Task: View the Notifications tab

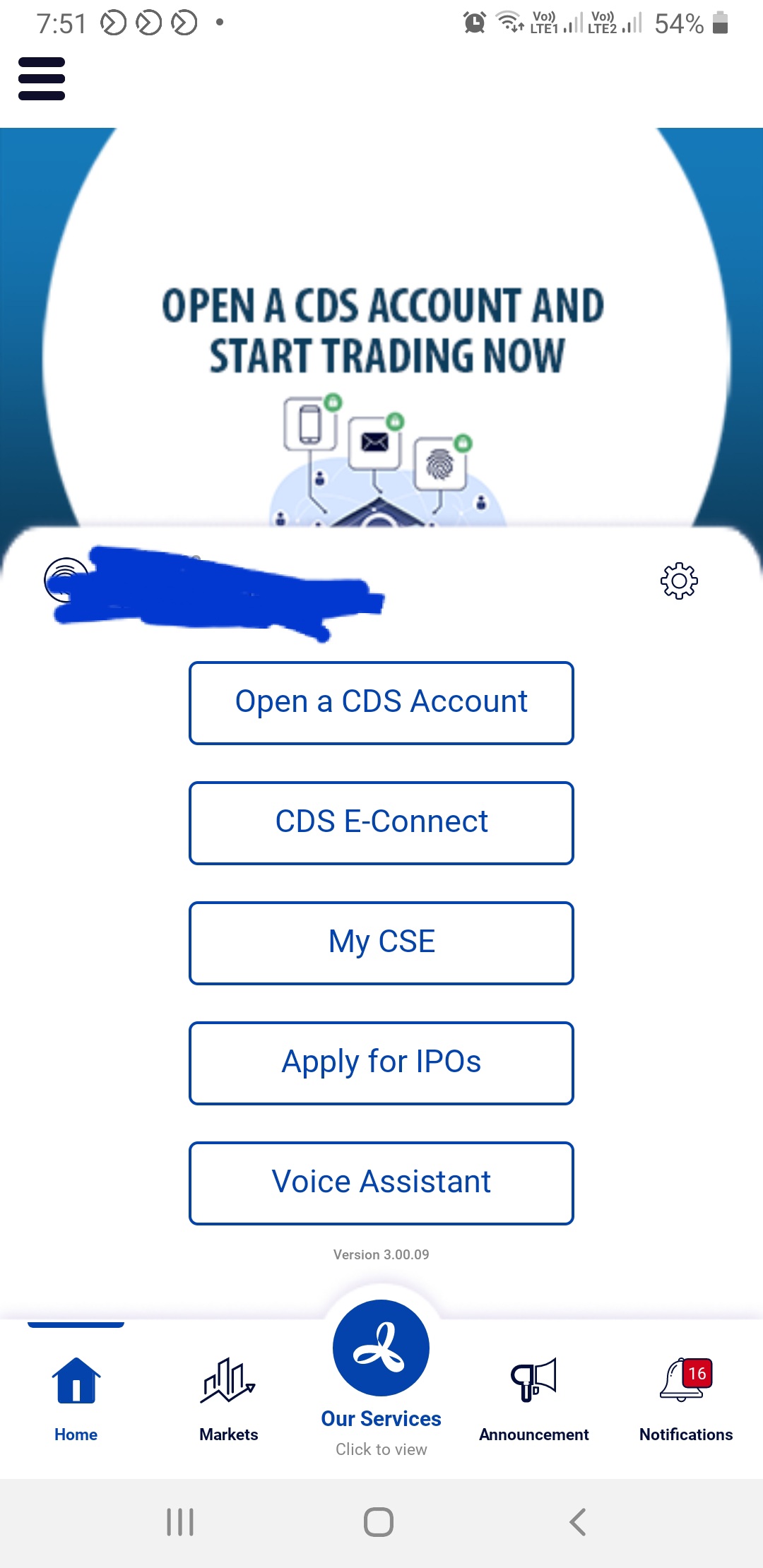Action: coord(686,1398)
